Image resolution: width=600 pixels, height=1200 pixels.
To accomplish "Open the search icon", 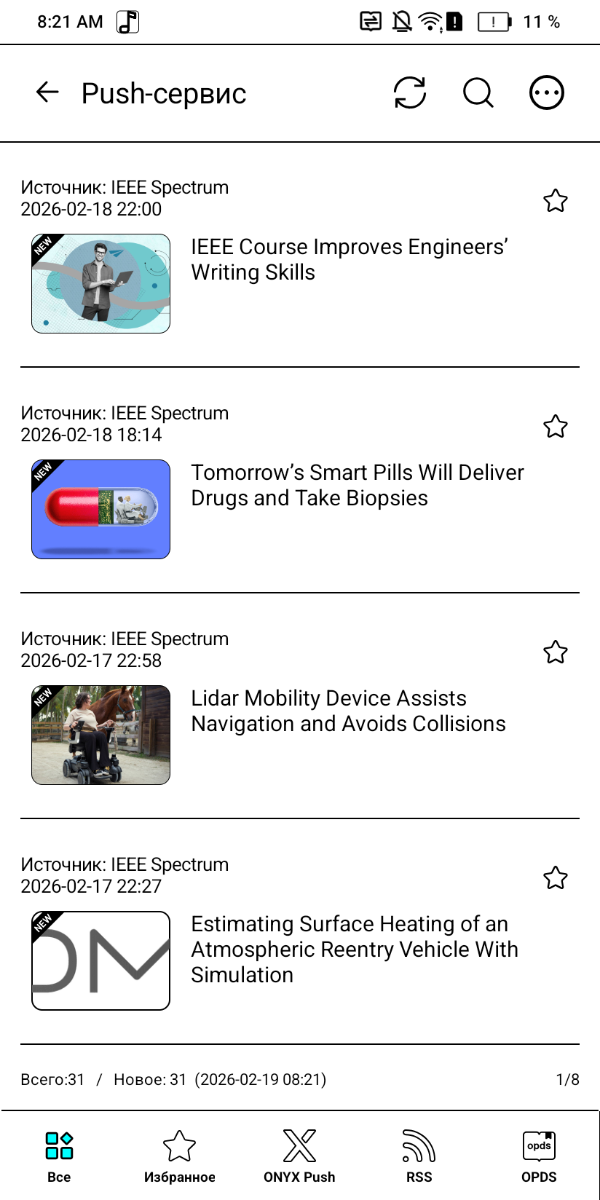I will (478, 93).
